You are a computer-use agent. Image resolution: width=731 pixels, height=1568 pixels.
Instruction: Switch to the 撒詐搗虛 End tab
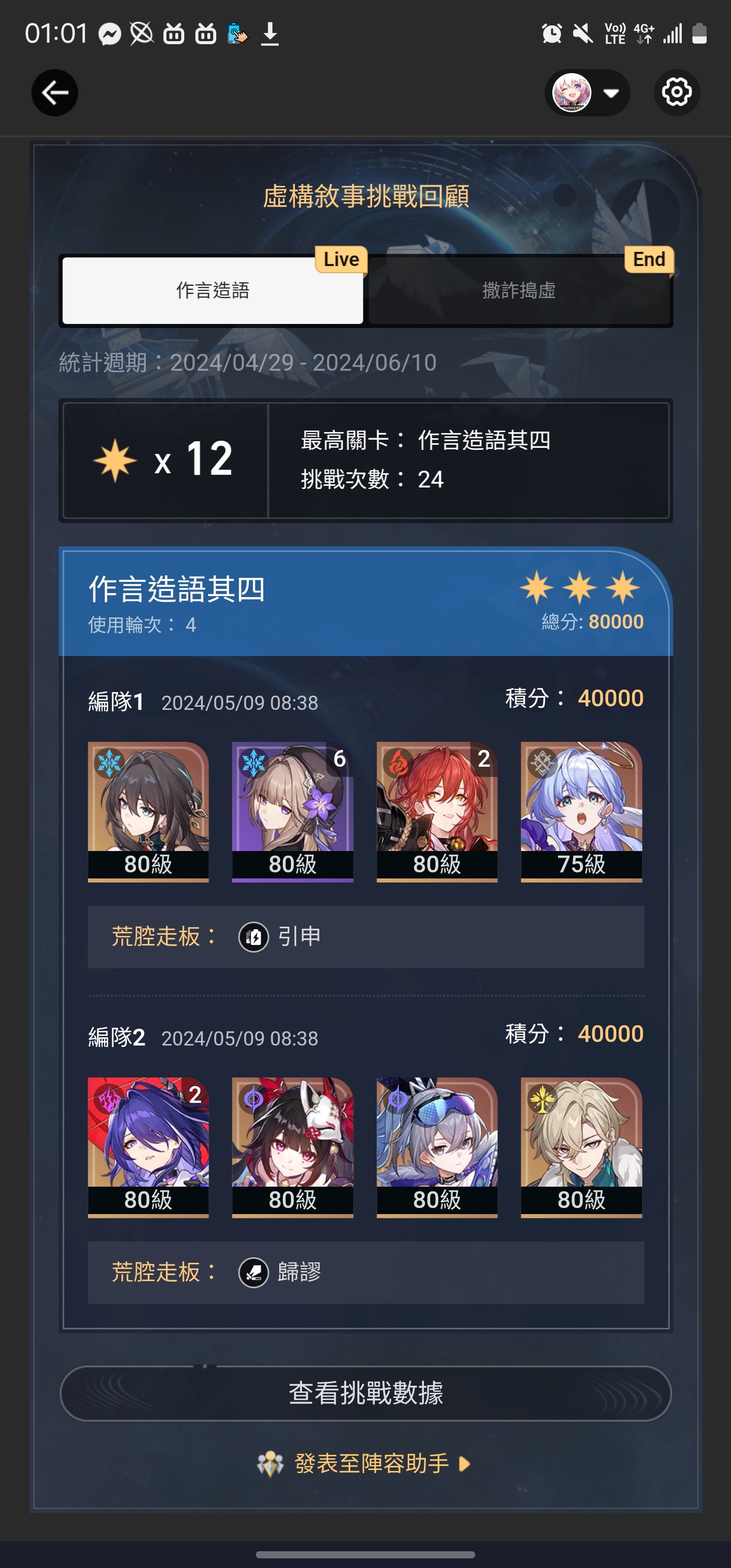[519, 290]
